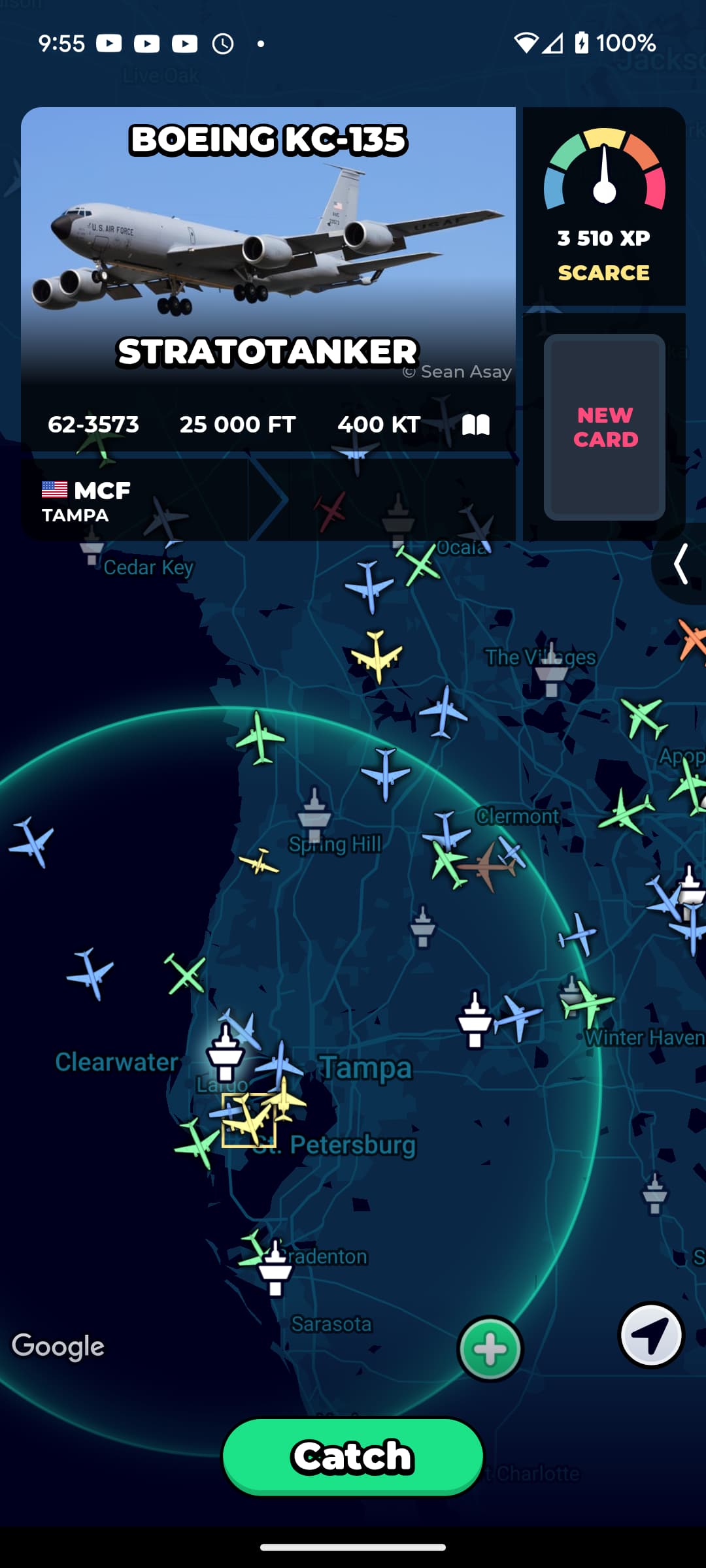706x1568 pixels.
Task: Select the green plane beside Winter Haven
Action: (588, 1002)
